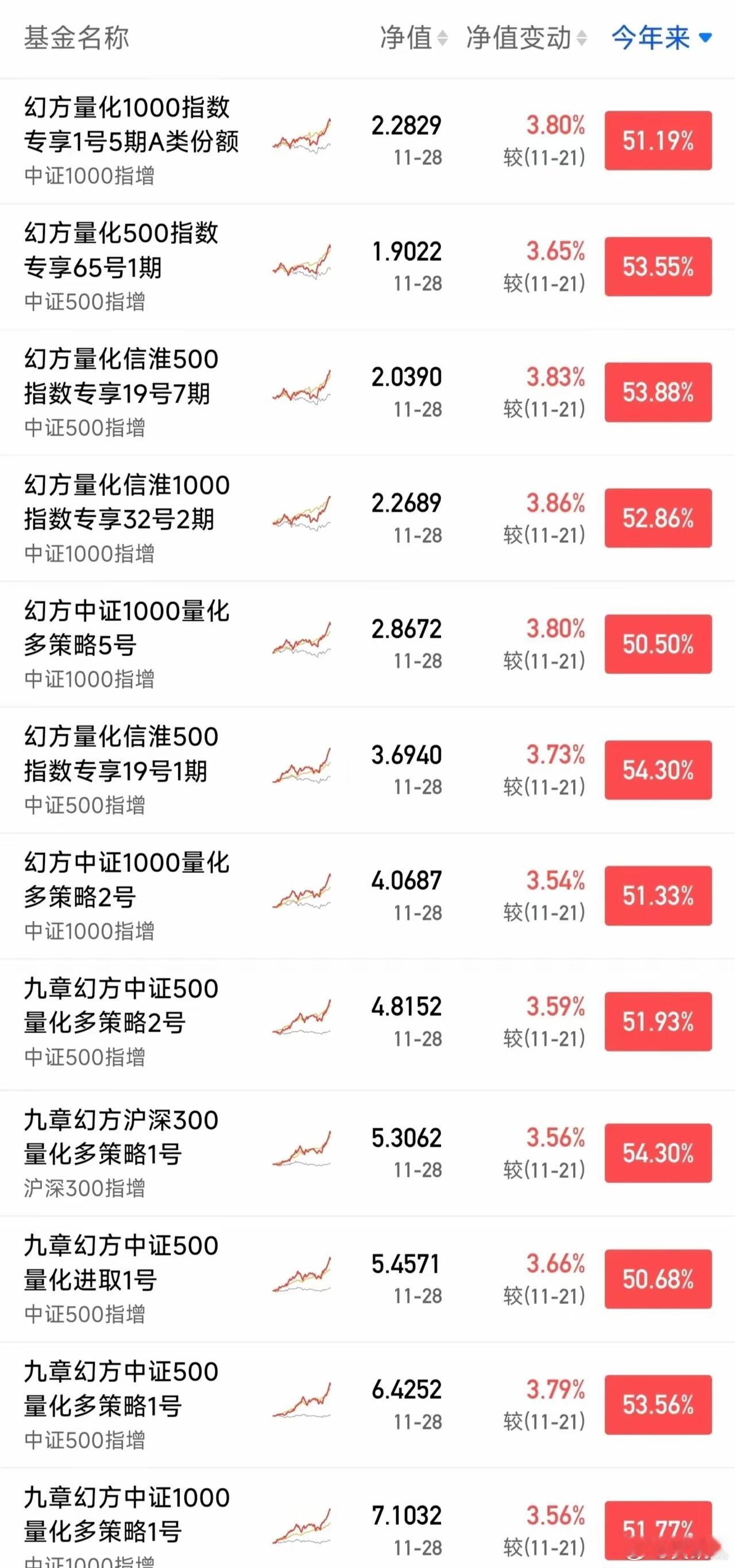The width and height of the screenshot is (735, 1568).
Task: Open 九章幻方中证500量化多策略1号 details
Action: pos(121,1388)
